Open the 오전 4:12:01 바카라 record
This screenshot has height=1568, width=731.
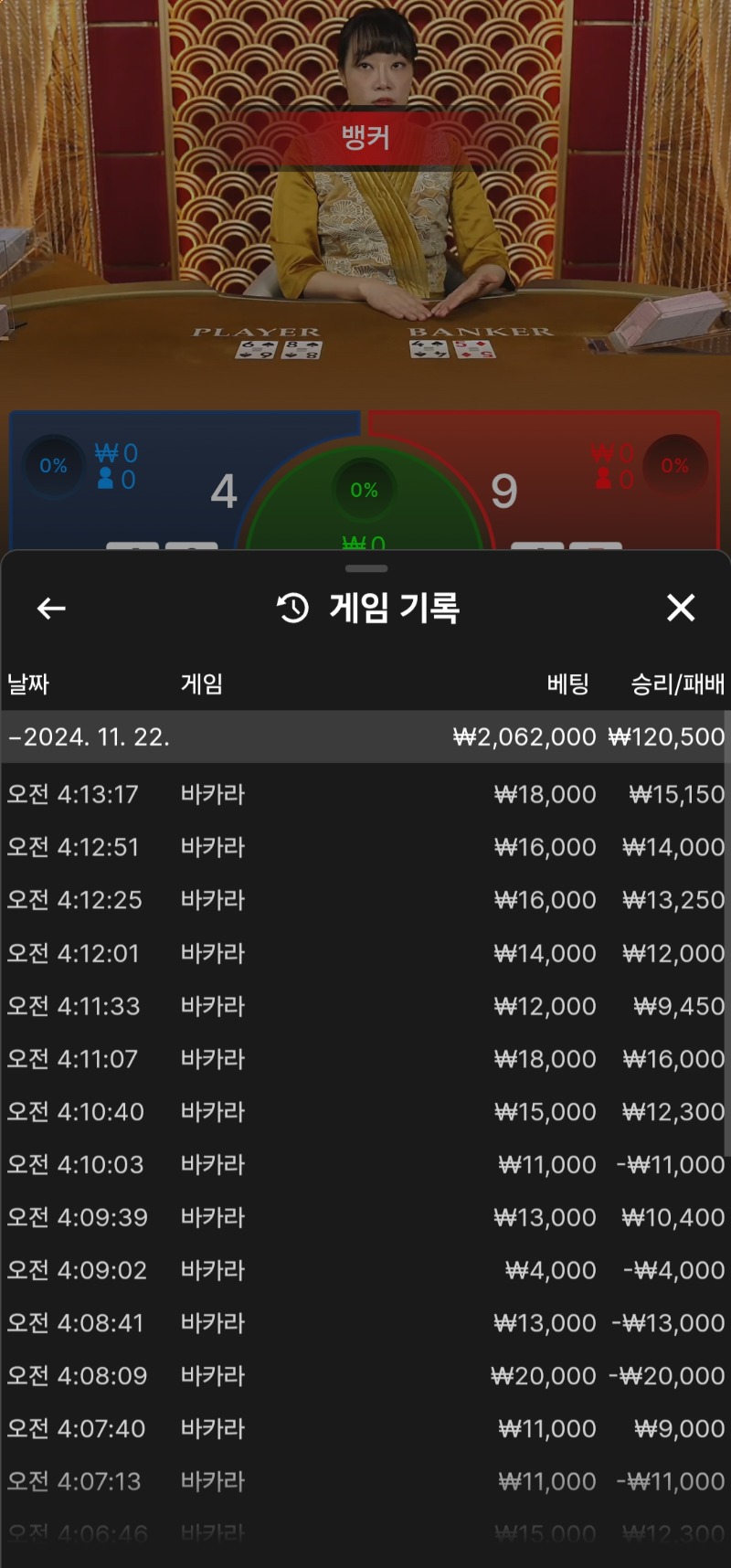[x=365, y=953]
